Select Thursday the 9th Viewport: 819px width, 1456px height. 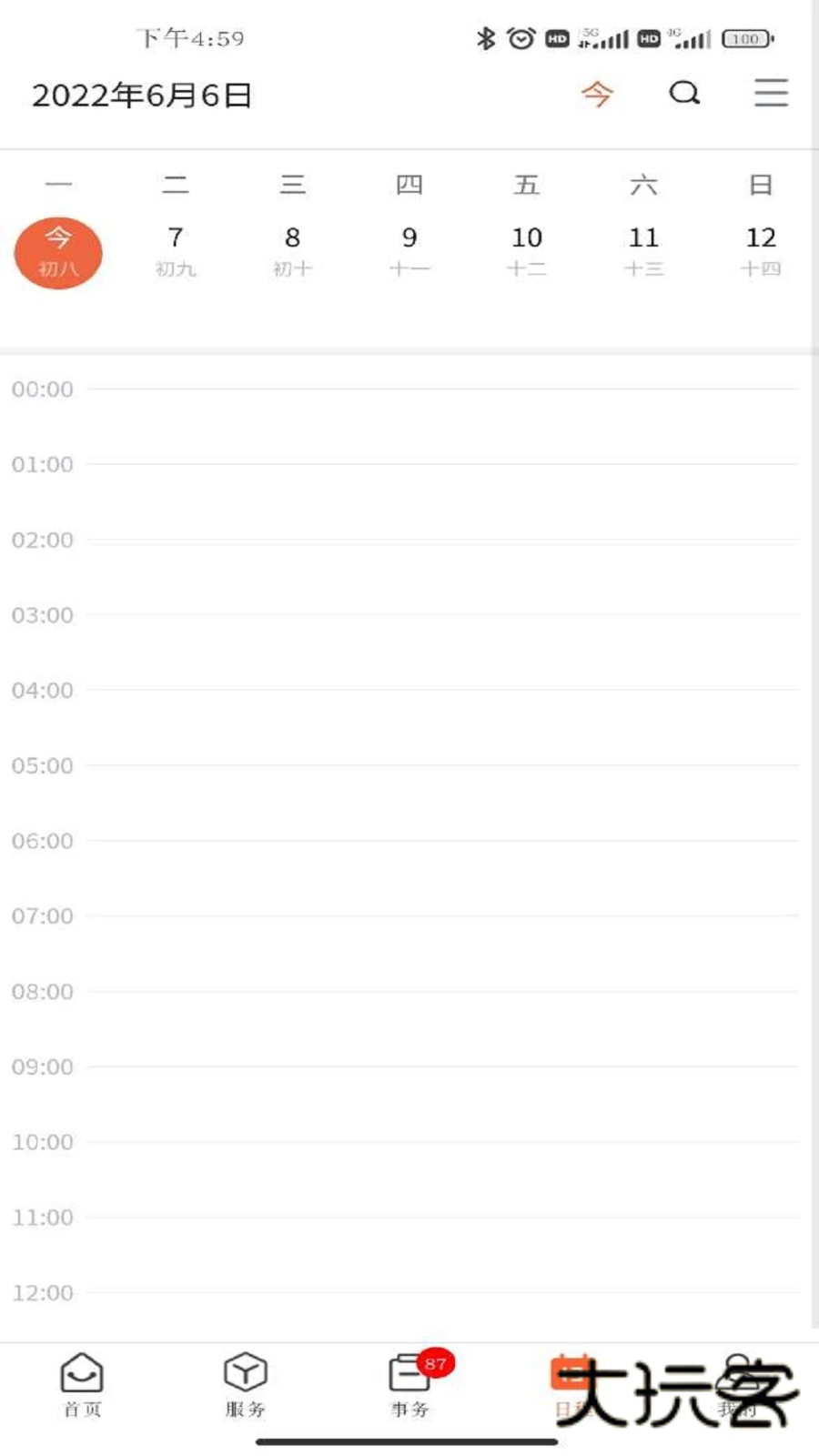click(x=409, y=250)
